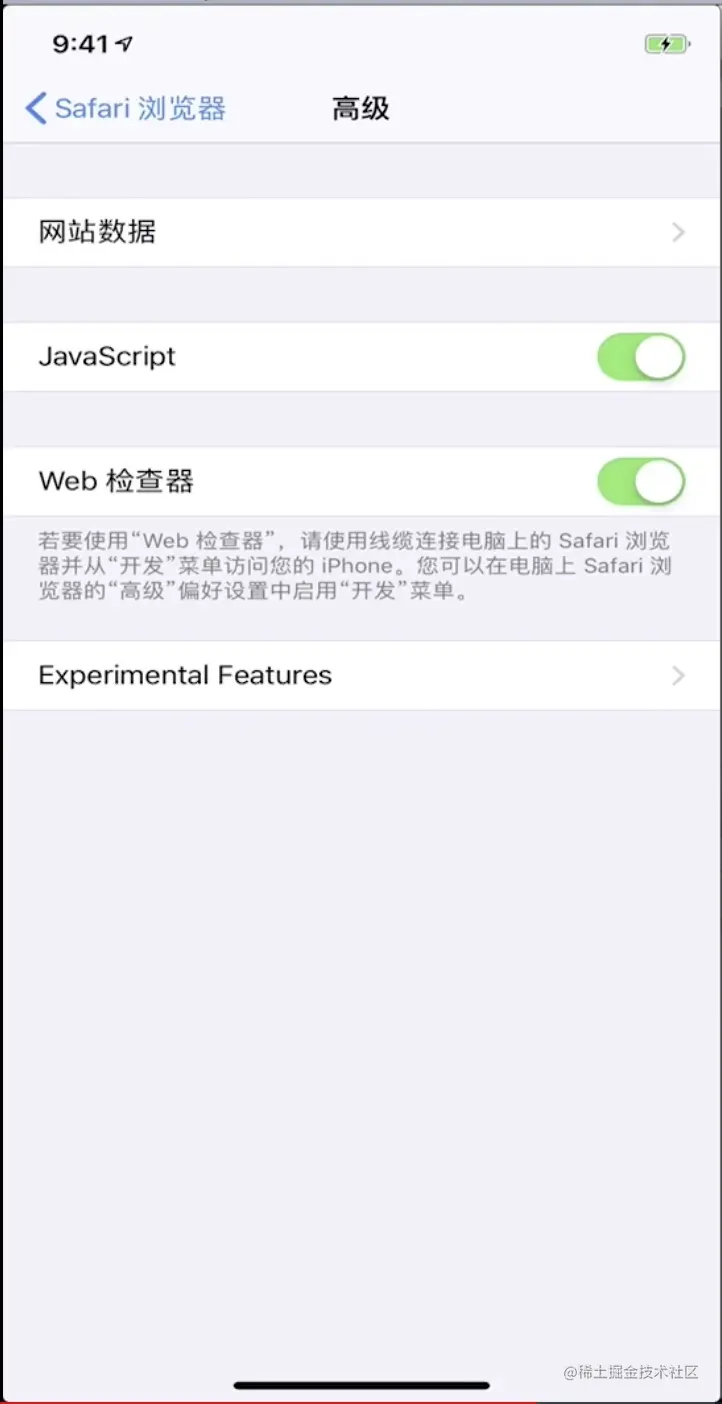
Task: Open the 网站数据 row
Action: point(360,232)
